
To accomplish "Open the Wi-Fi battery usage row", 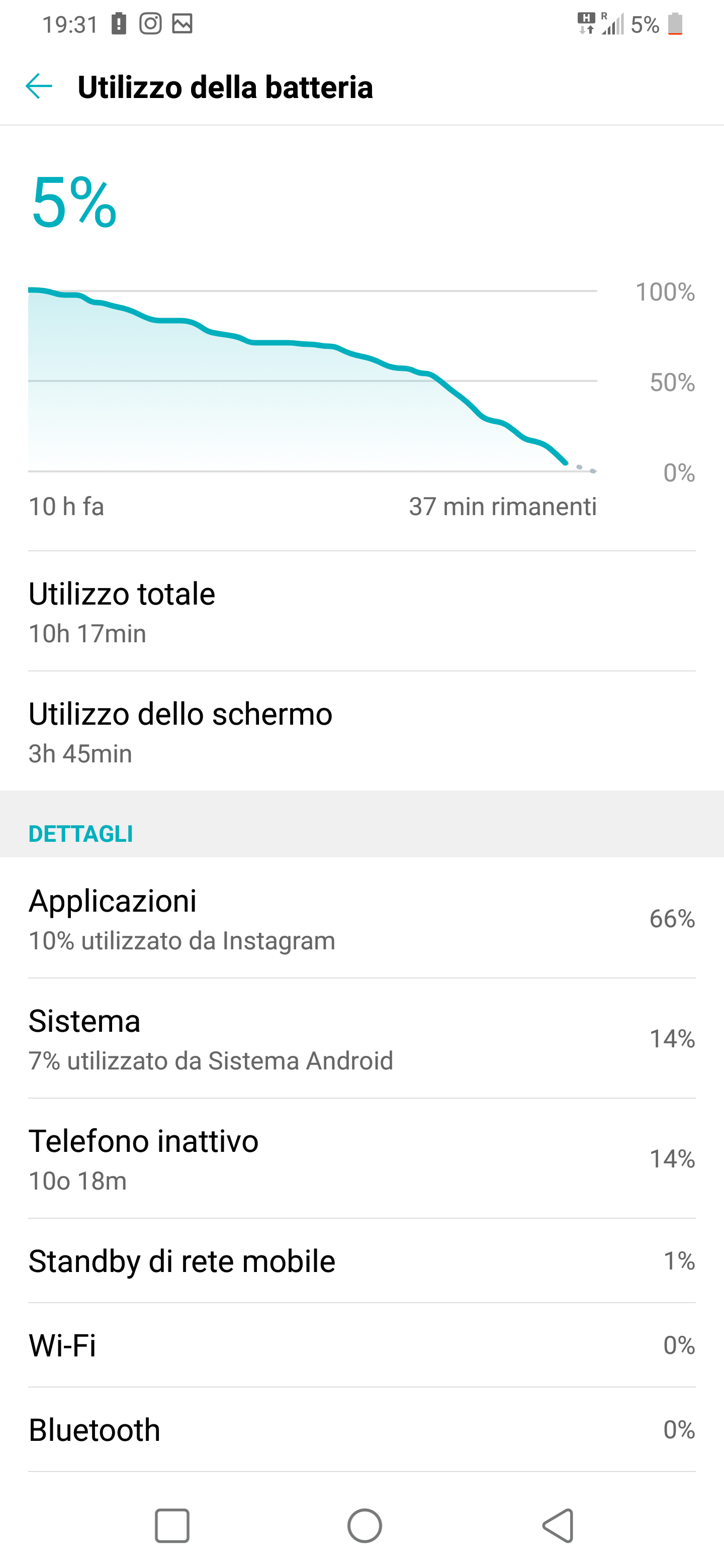I will pyautogui.click(x=361, y=1345).
